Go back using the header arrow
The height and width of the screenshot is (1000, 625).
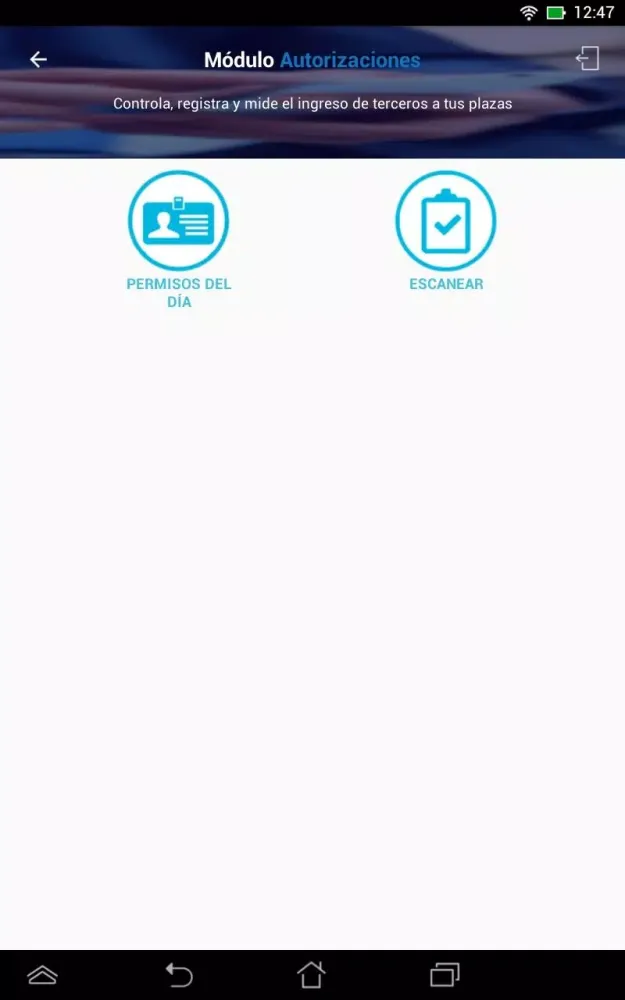coord(38,60)
